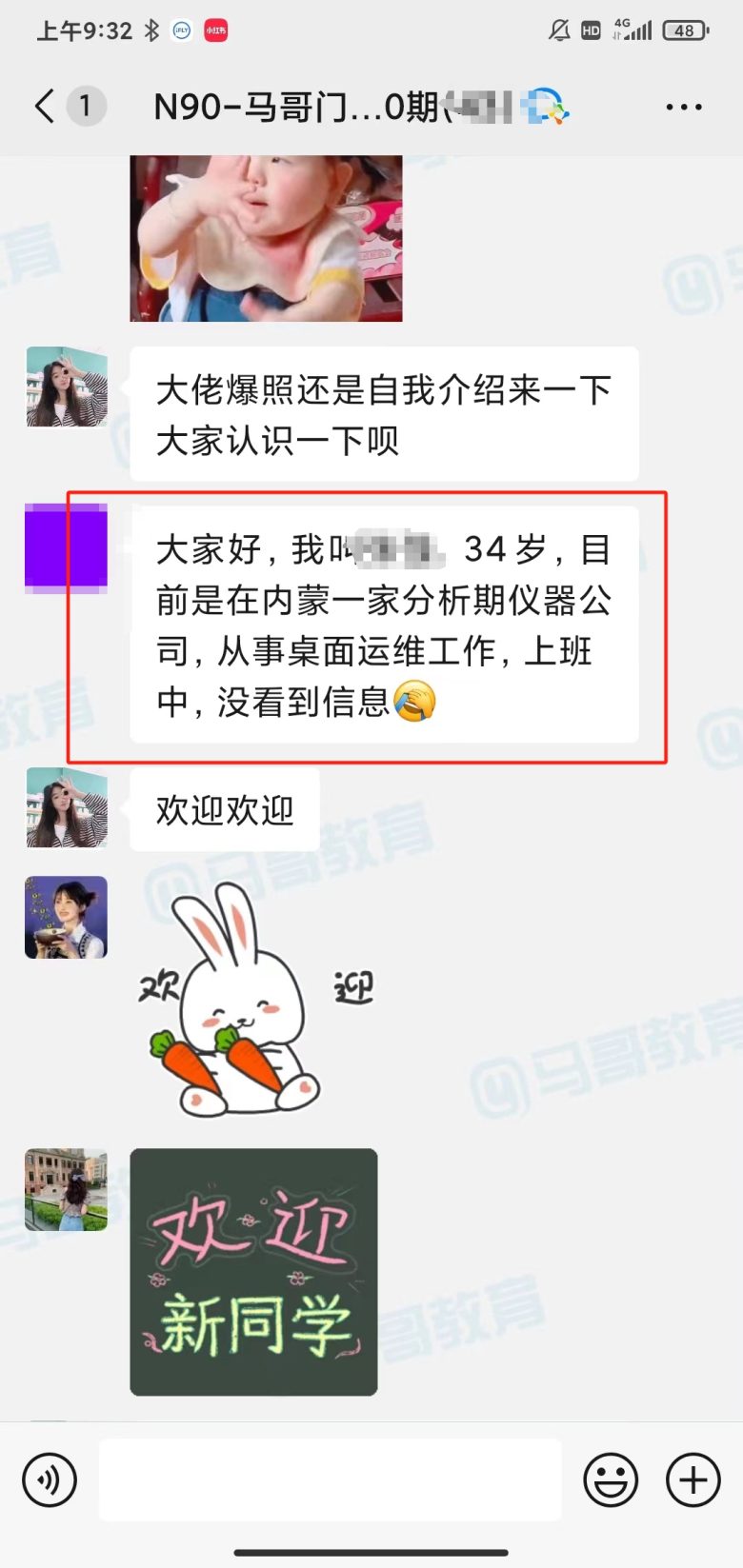The height and width of the screenshot is (1568, 743).
Task: Open the emoji sticker panel
Action: coord(610,1479)
